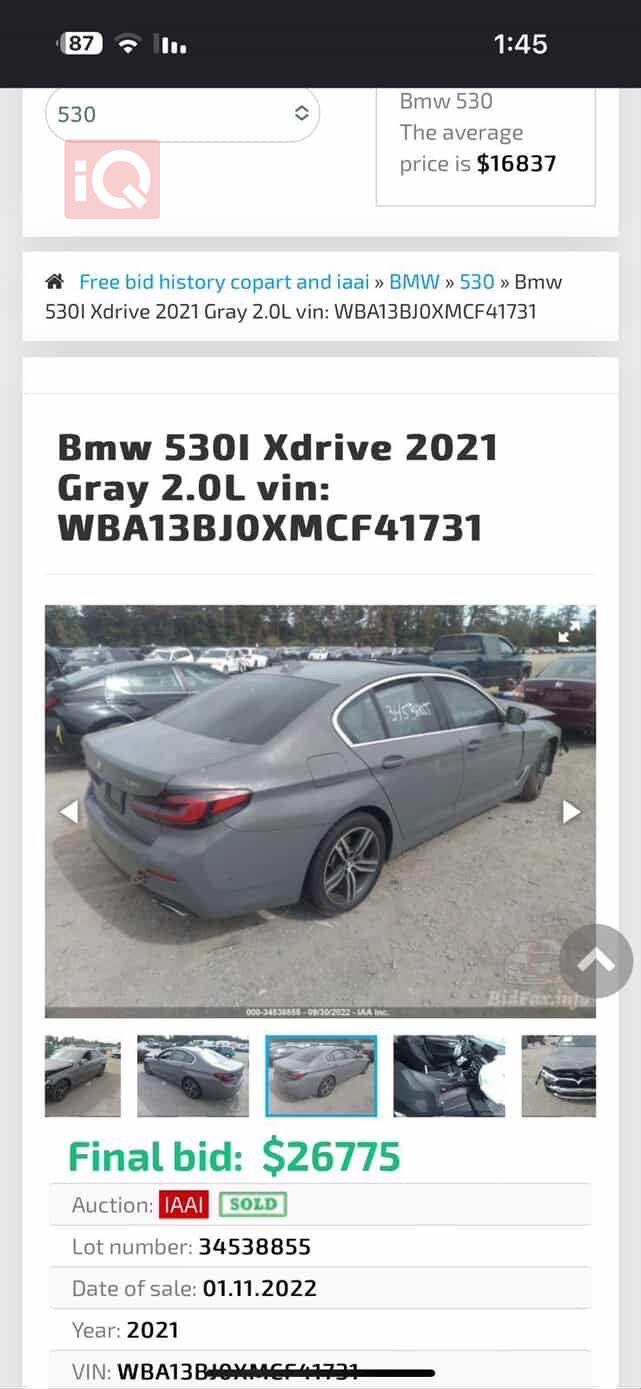The image size is (641, 1389).
Task: Jump back to page top
Action: [x=596, y=961]
